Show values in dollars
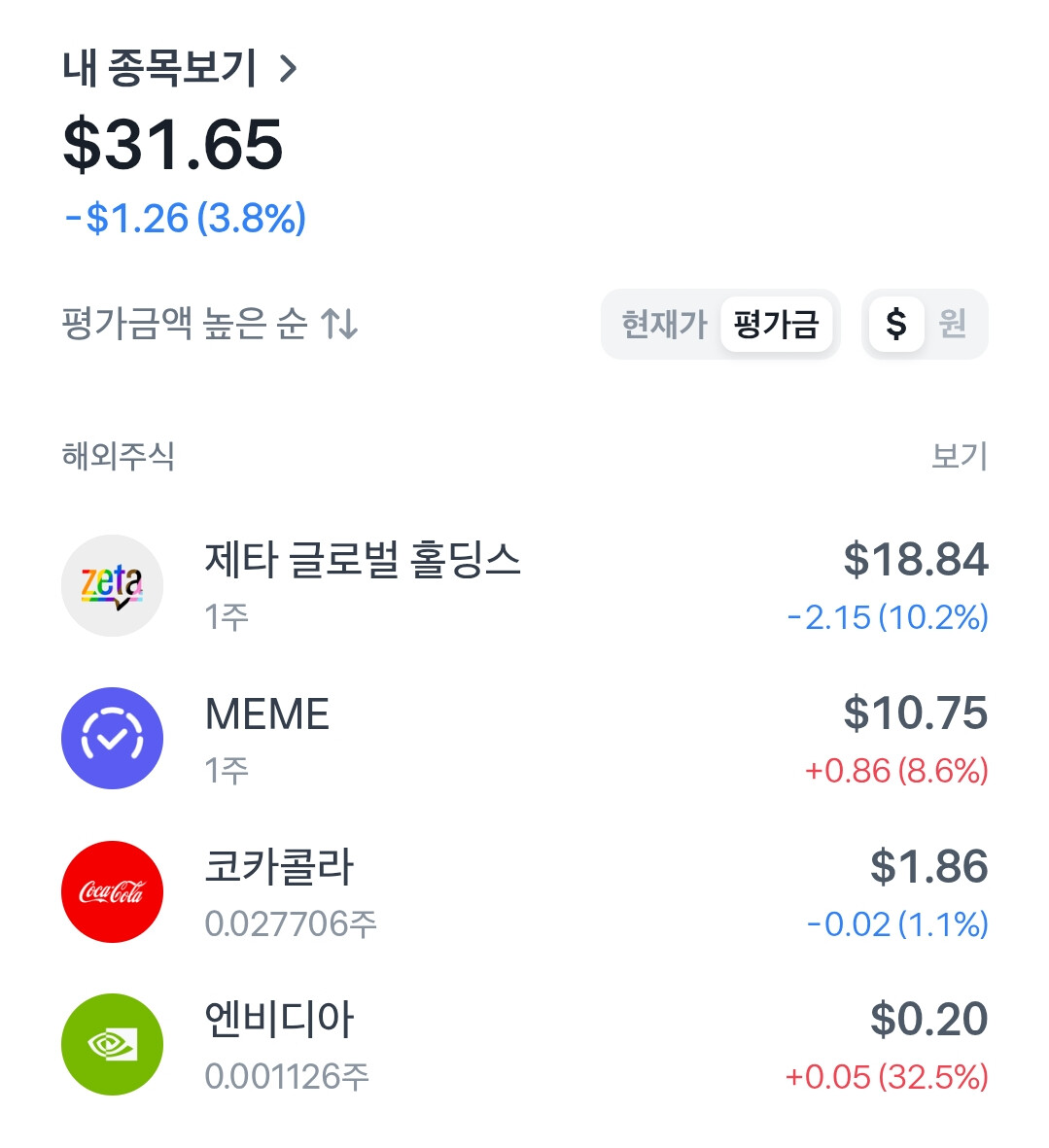 896,325
